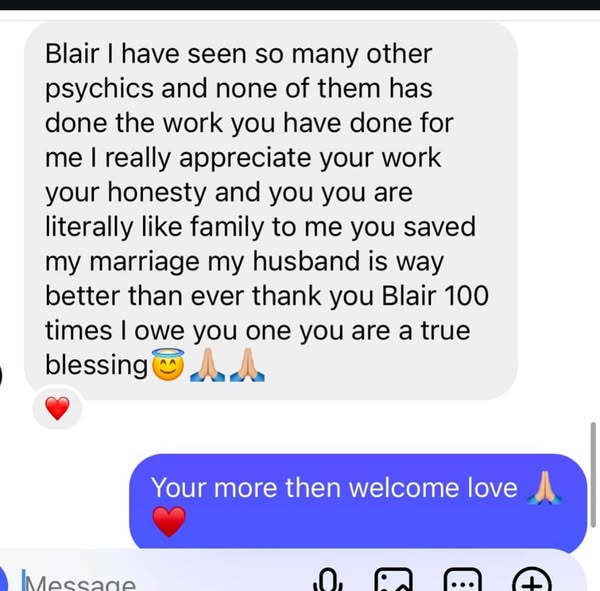Viewport: 600px width, 591px height.
Task: Open the sticker and GIF picker
Action: [461, 581]
